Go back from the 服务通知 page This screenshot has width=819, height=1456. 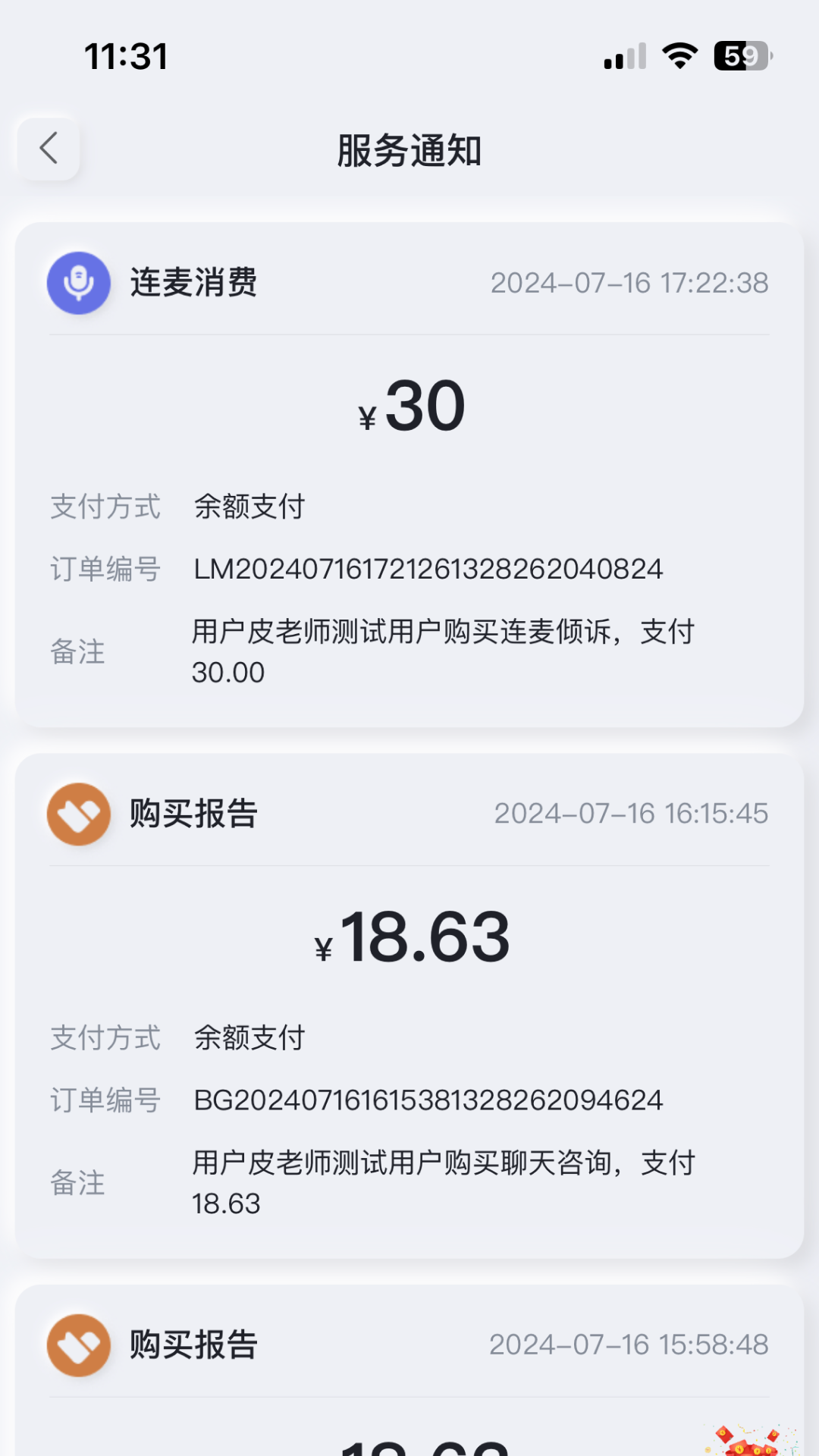coord(49,149)
